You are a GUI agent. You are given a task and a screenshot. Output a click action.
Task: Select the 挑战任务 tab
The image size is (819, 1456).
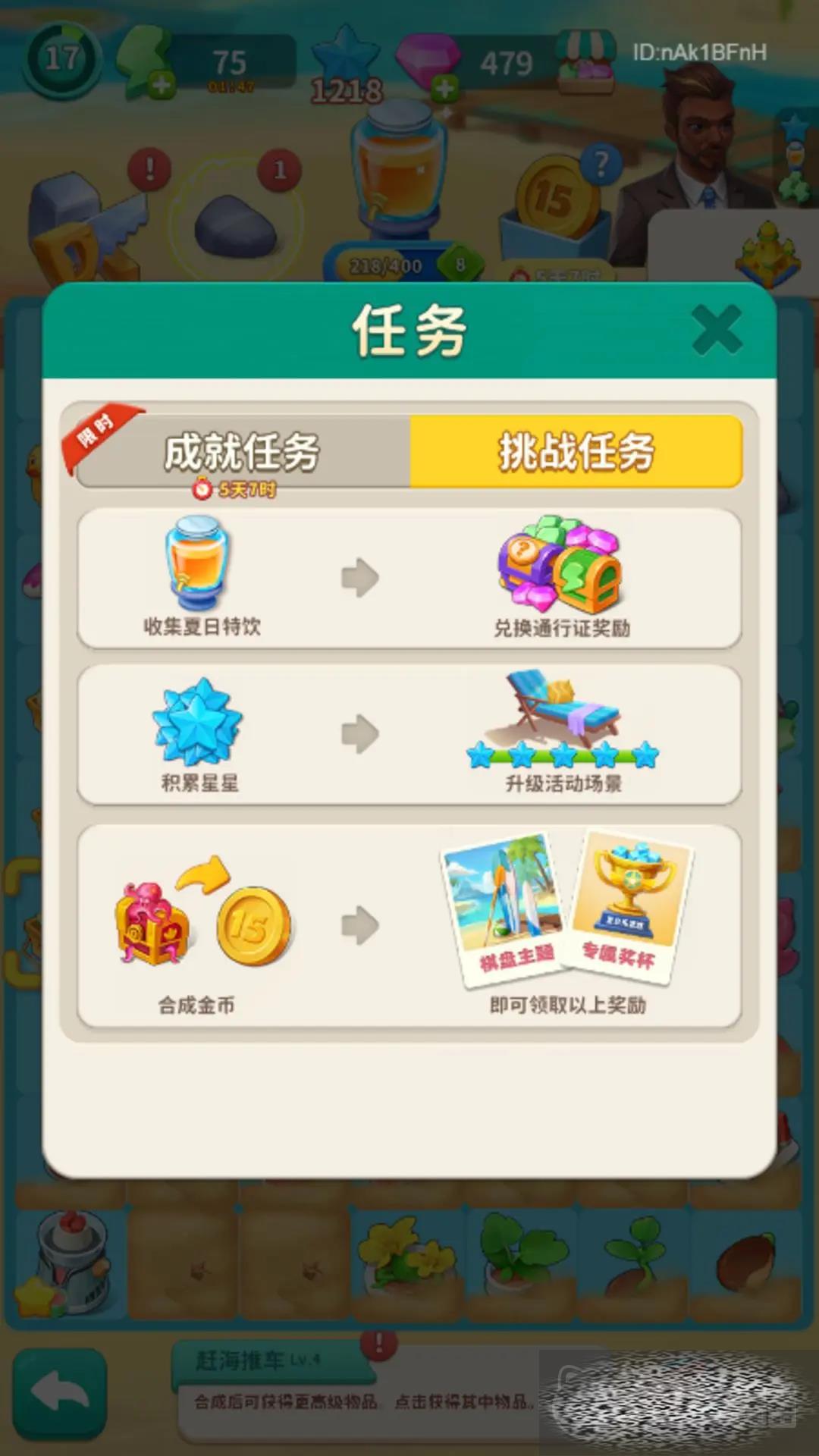[576, 452]
